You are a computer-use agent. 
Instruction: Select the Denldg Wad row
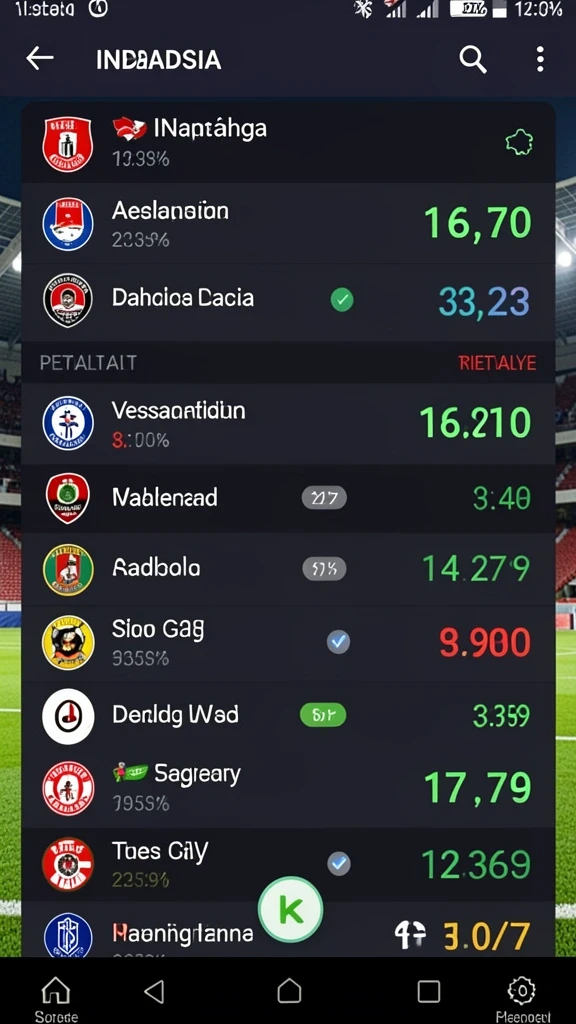[288, 716]
